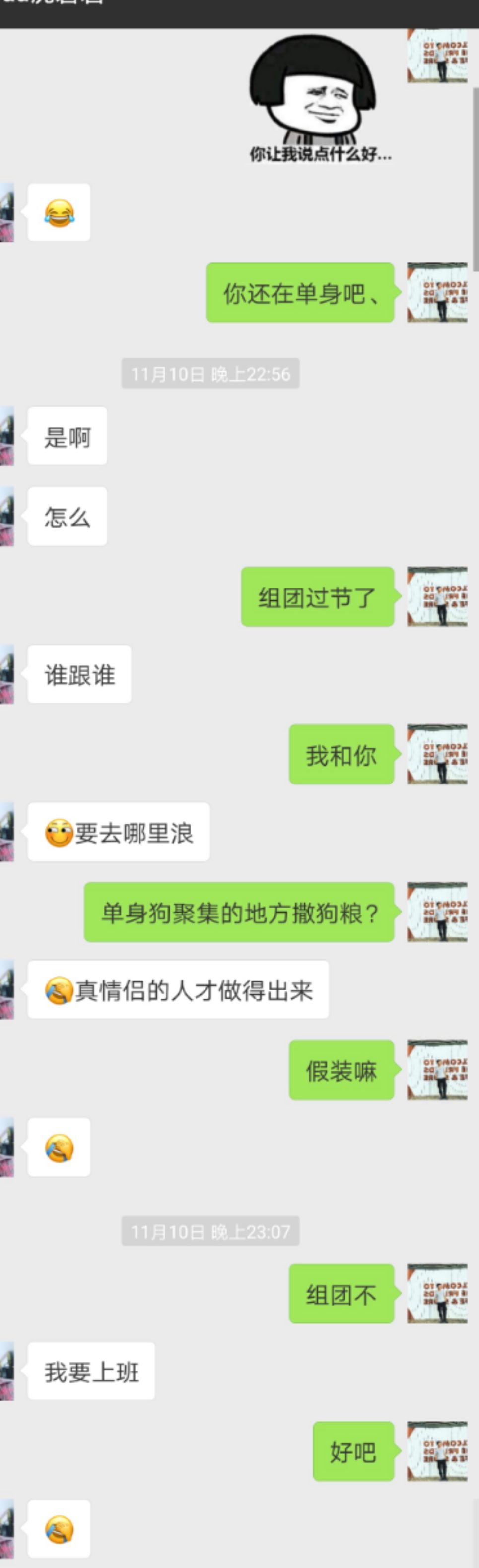Tap sender's avatar beside 你还在单身吧 message
Screen dimensions: 479x1568
point(436,293)
